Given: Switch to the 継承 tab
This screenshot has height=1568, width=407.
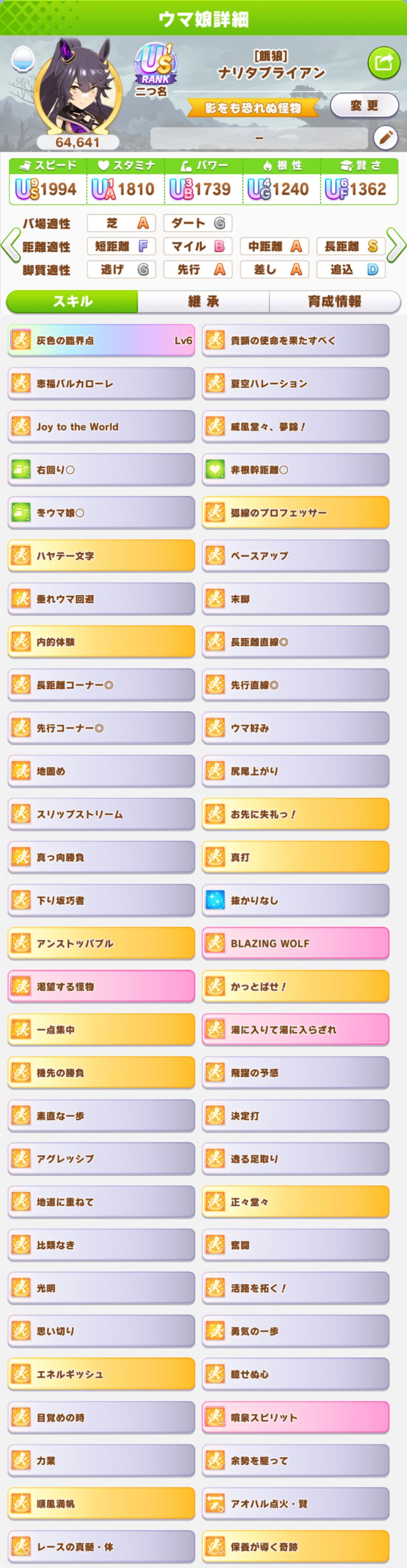Looking at the screenshot, I should pyautogui.click(x=203, y=301).
